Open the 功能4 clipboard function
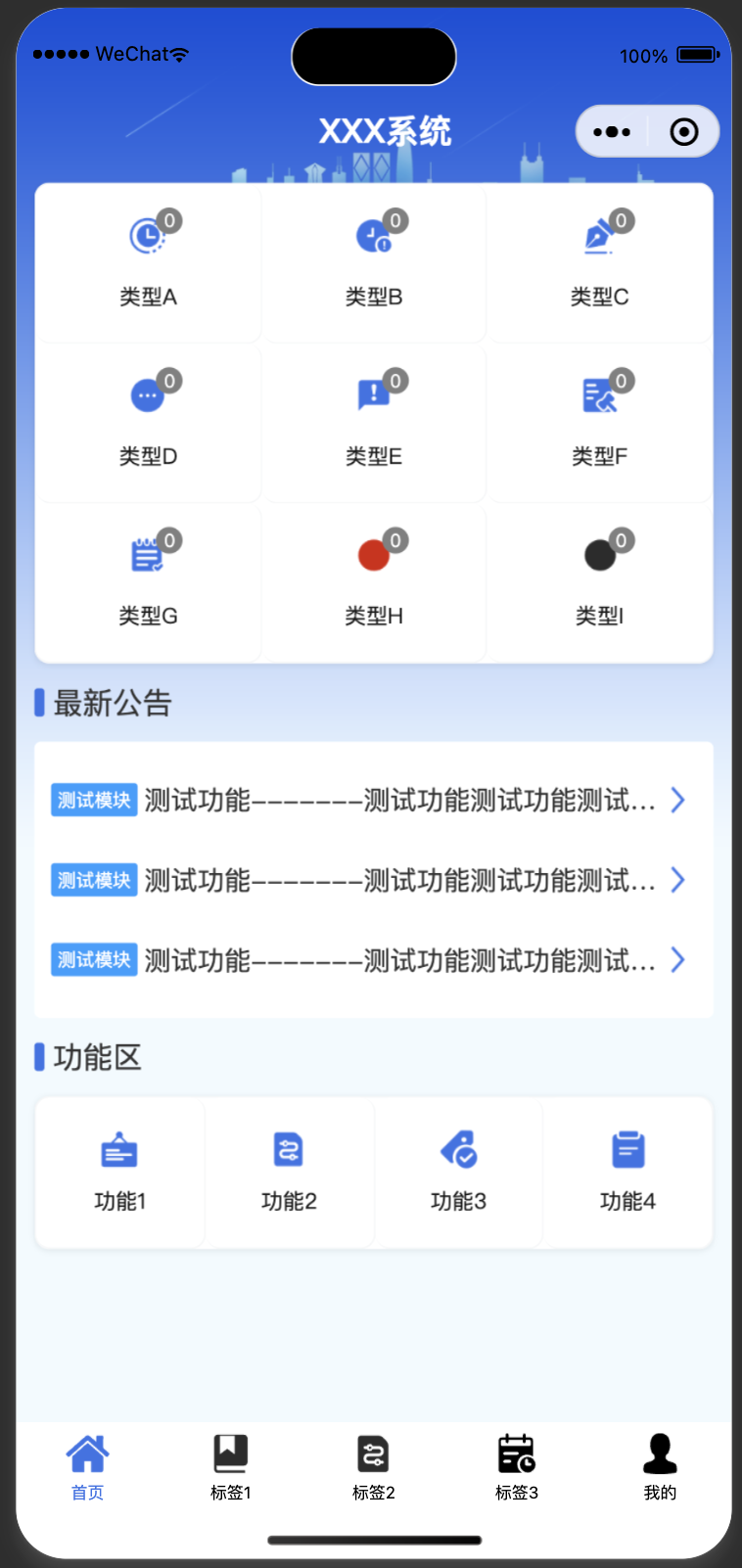The height and width of the screenshot is (1568, 742). click(627, 1172)
